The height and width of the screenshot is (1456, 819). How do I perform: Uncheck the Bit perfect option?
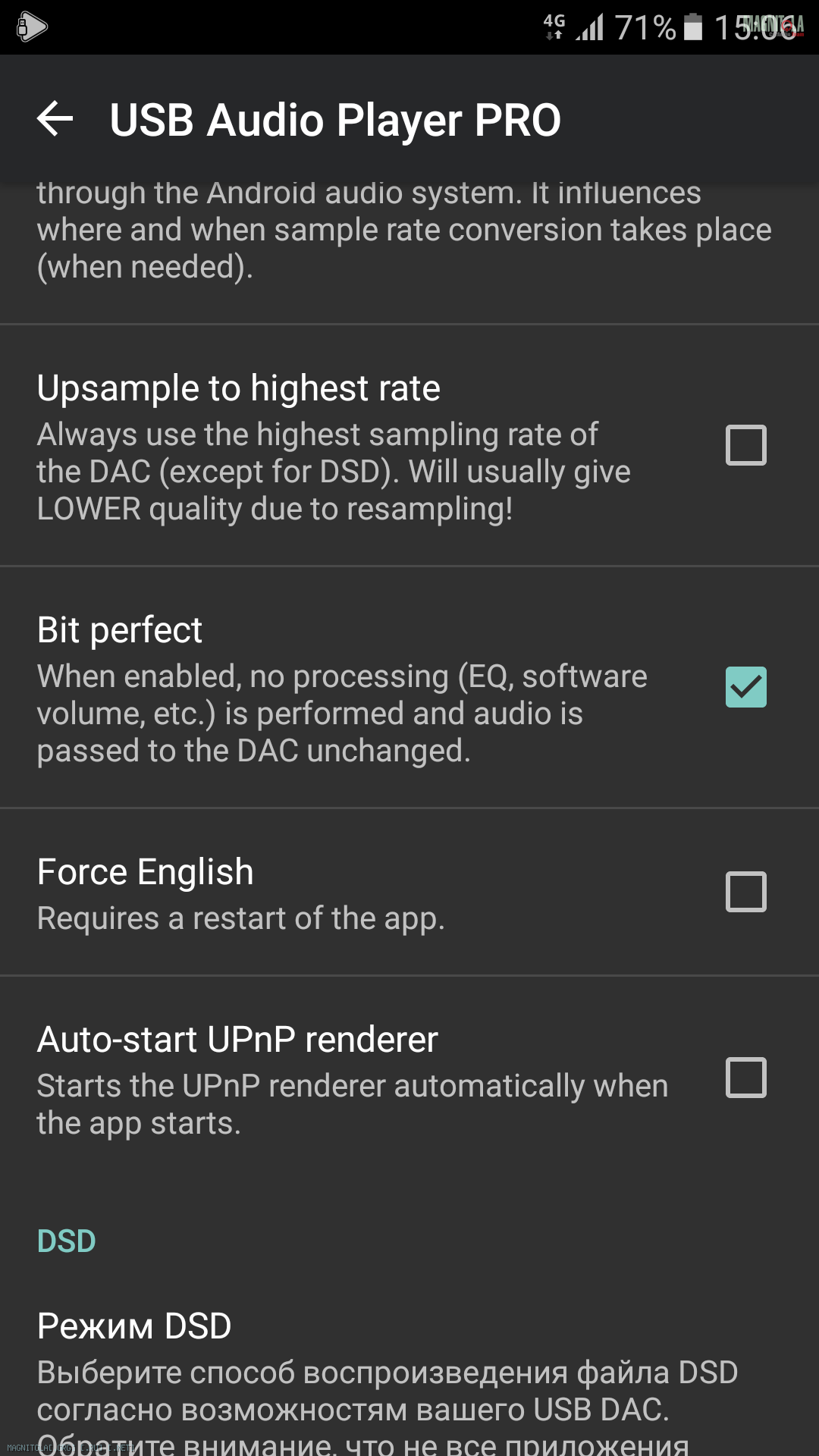pos(746,687)
